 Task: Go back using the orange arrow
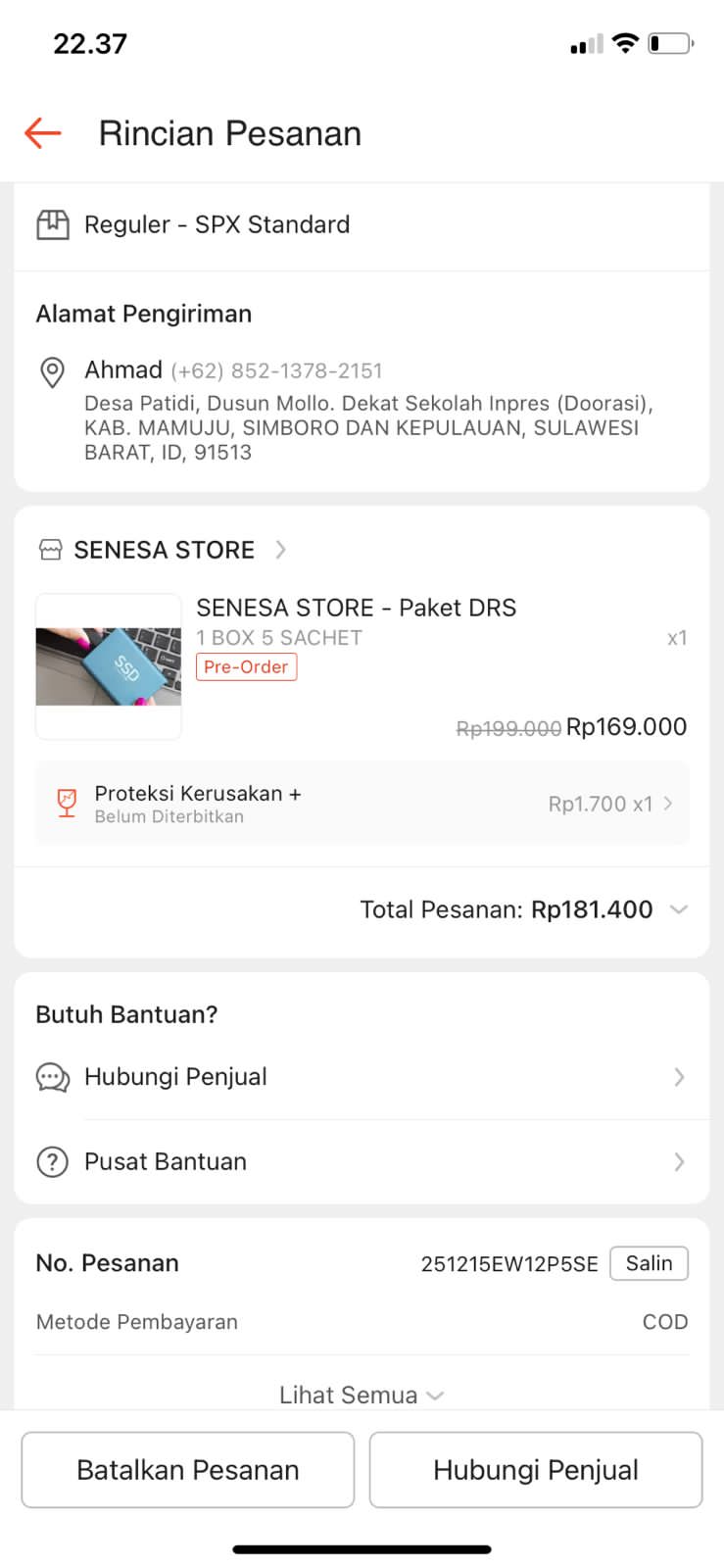43,133
